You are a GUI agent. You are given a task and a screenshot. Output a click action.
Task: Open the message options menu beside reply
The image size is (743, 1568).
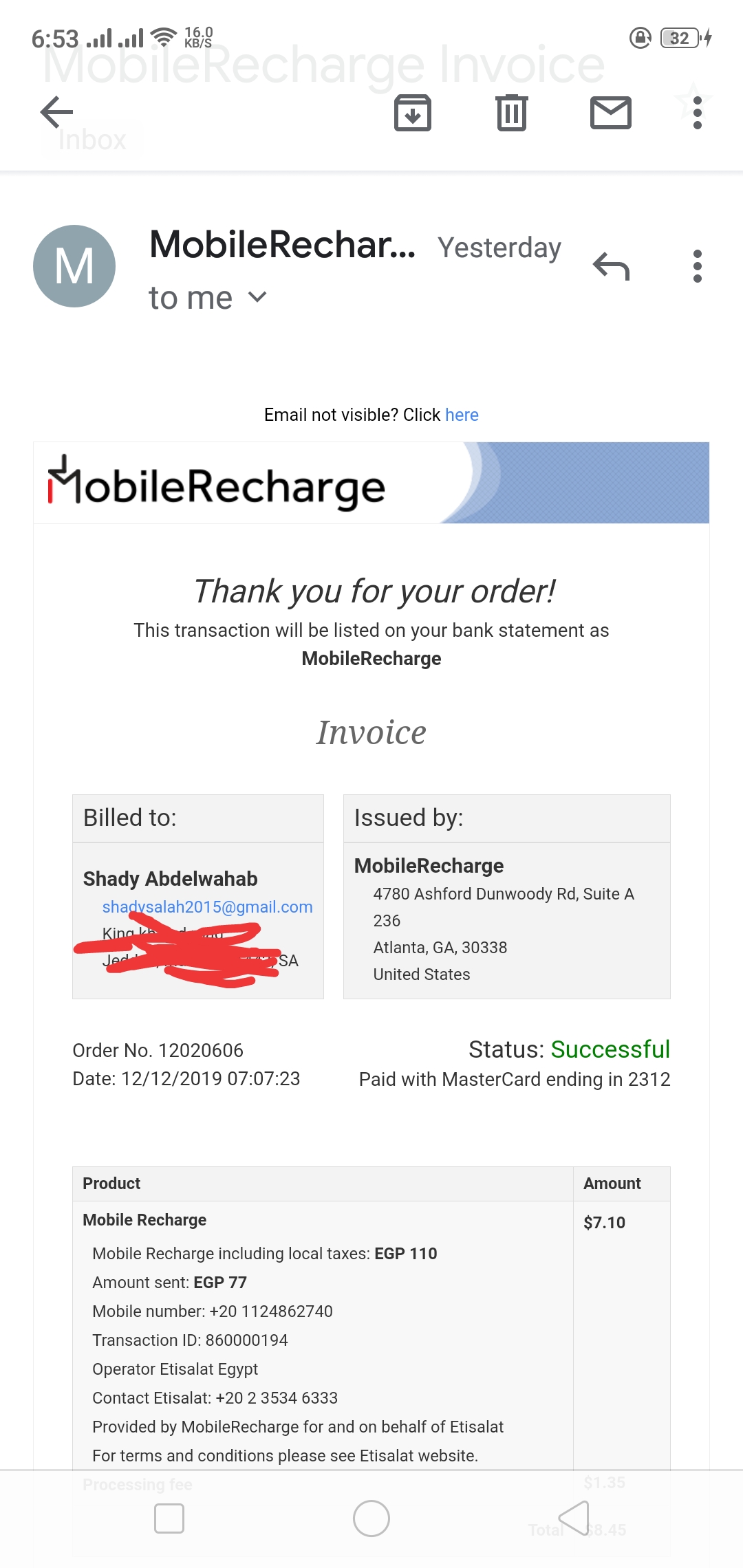coord(698,266)
